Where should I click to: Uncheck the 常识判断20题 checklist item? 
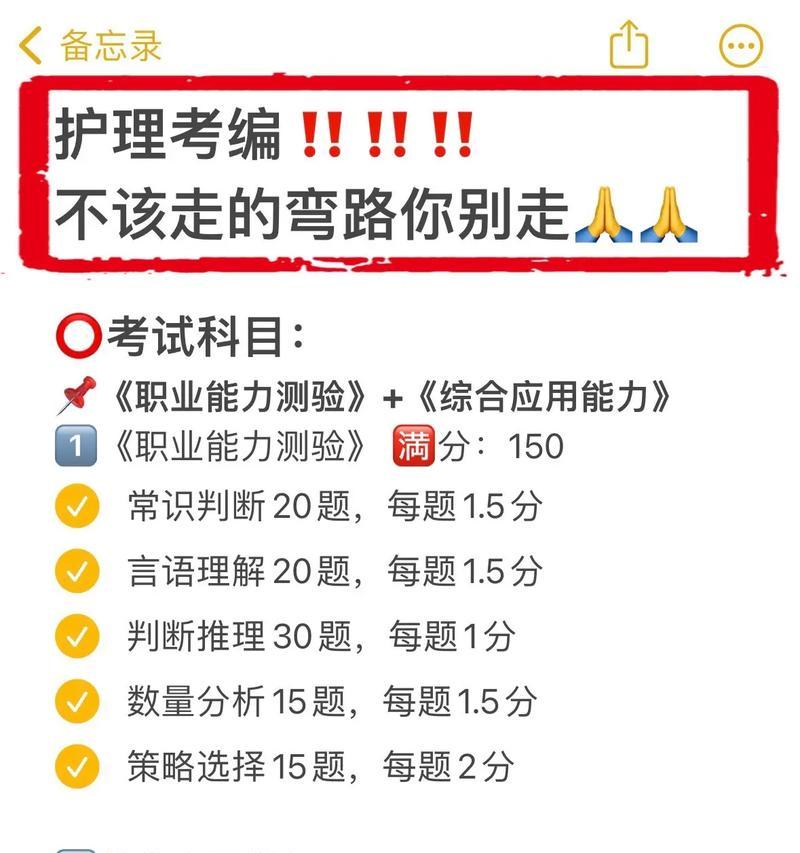click(77, 507)
